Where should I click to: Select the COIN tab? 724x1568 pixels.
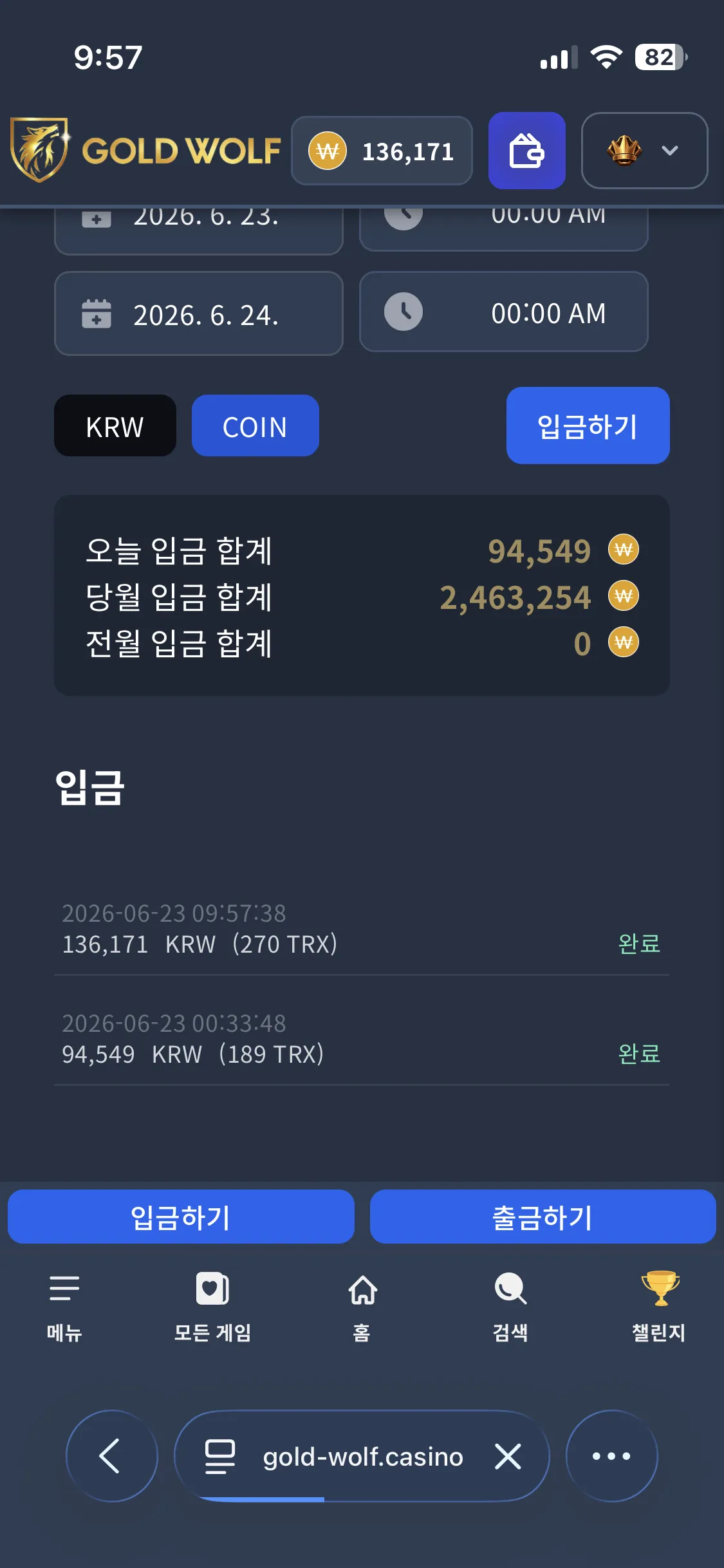tap(255, 425)
